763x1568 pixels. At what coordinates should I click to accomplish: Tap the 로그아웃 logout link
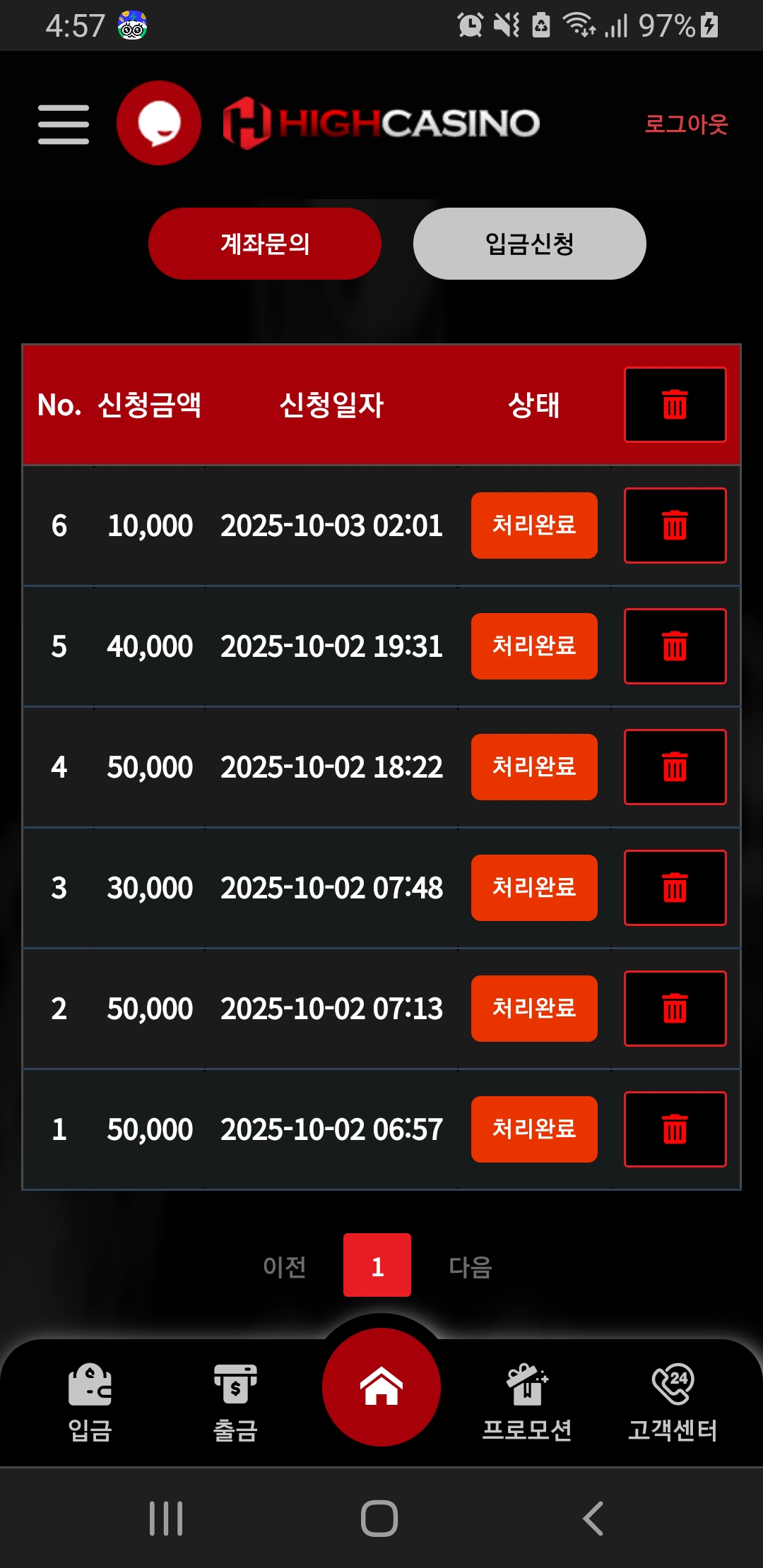click(686, 124)
